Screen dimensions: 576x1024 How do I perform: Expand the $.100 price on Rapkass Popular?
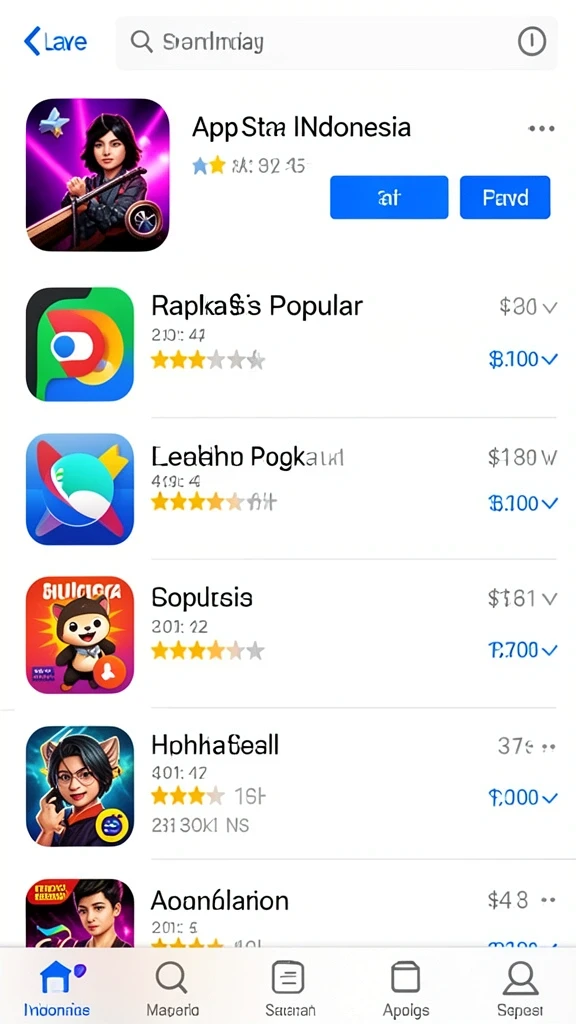coord(523,359)
